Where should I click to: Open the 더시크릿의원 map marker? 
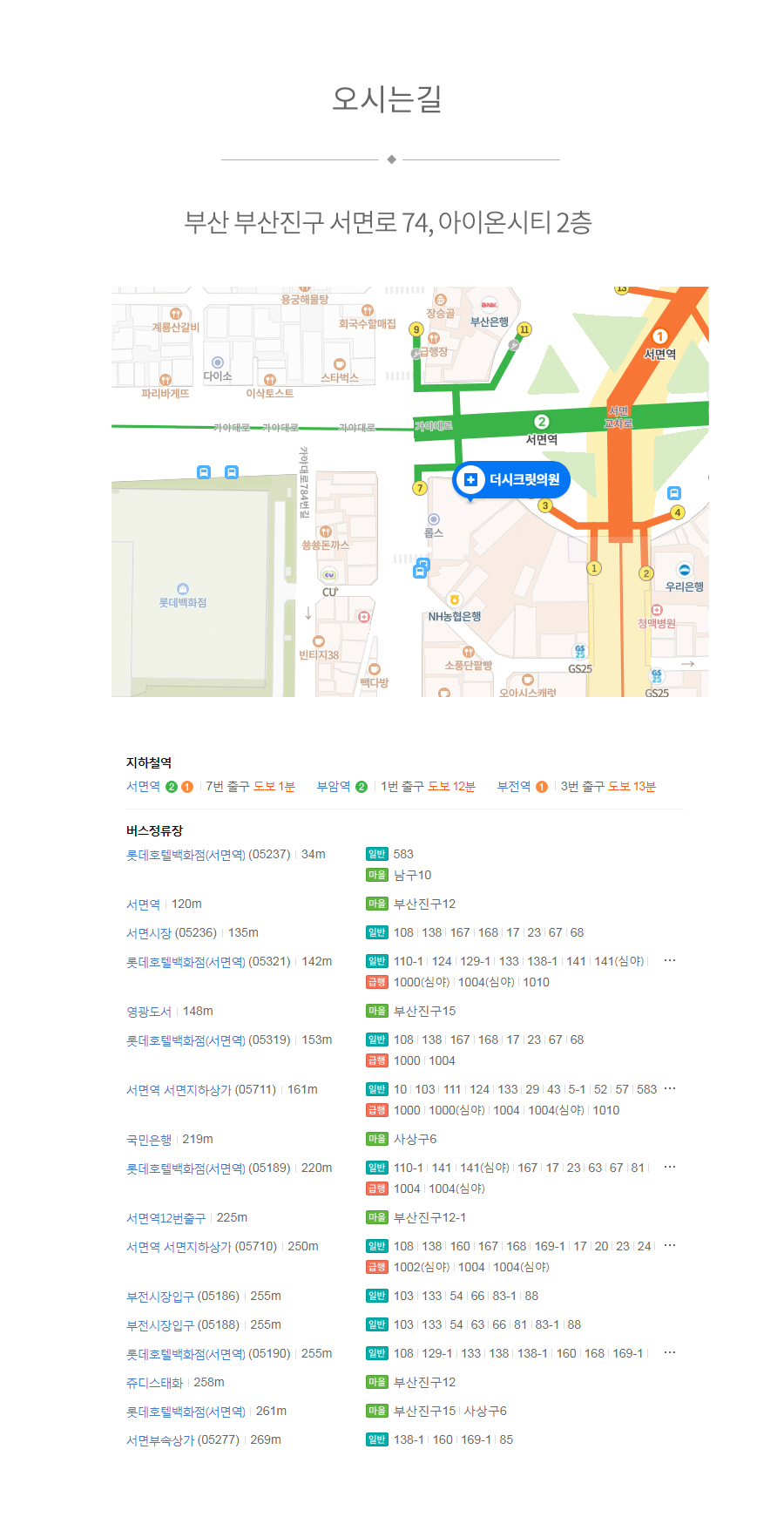pyautogui.click(x=511, y=480)
